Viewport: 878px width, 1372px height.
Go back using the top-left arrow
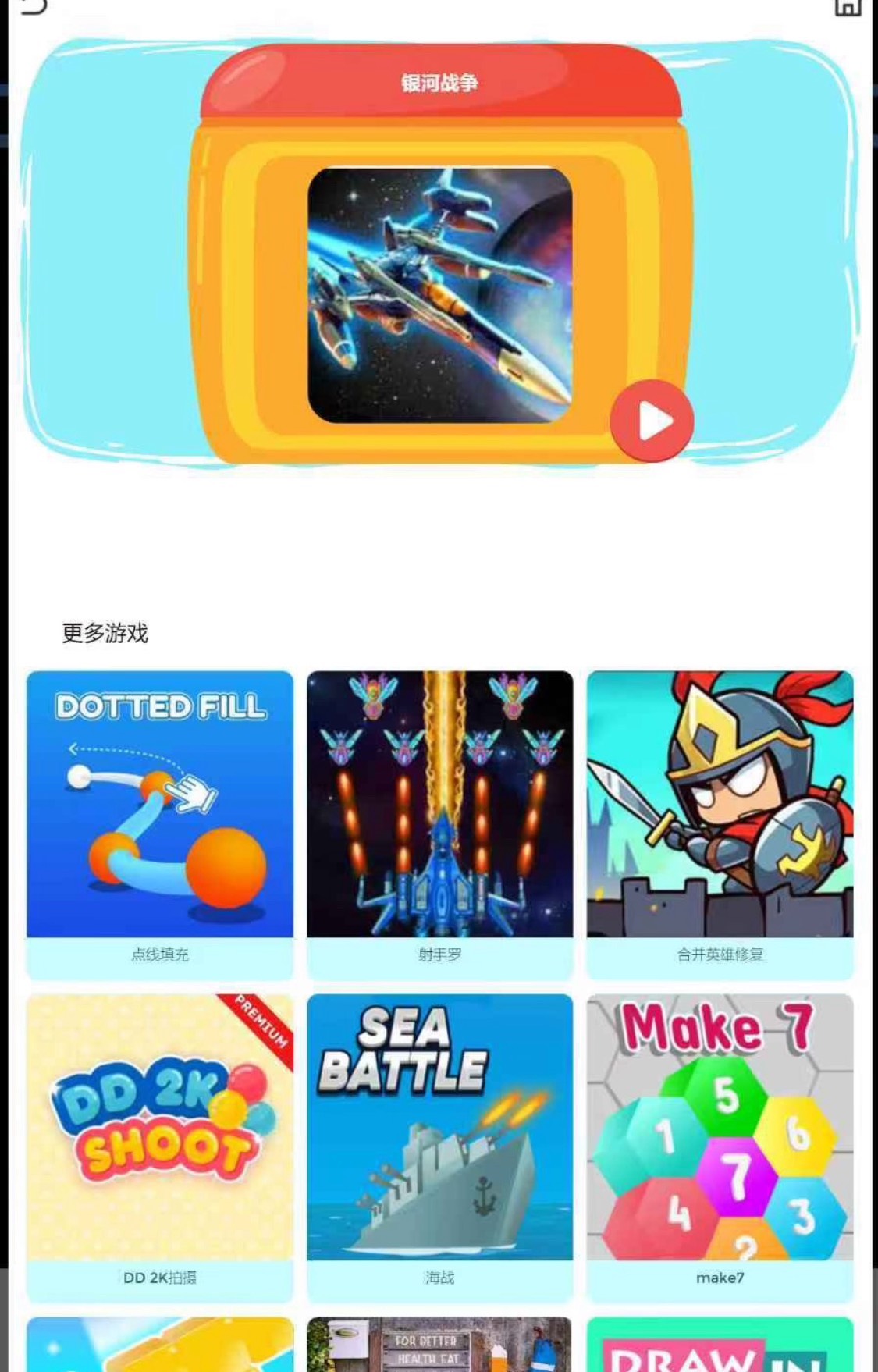33,6
